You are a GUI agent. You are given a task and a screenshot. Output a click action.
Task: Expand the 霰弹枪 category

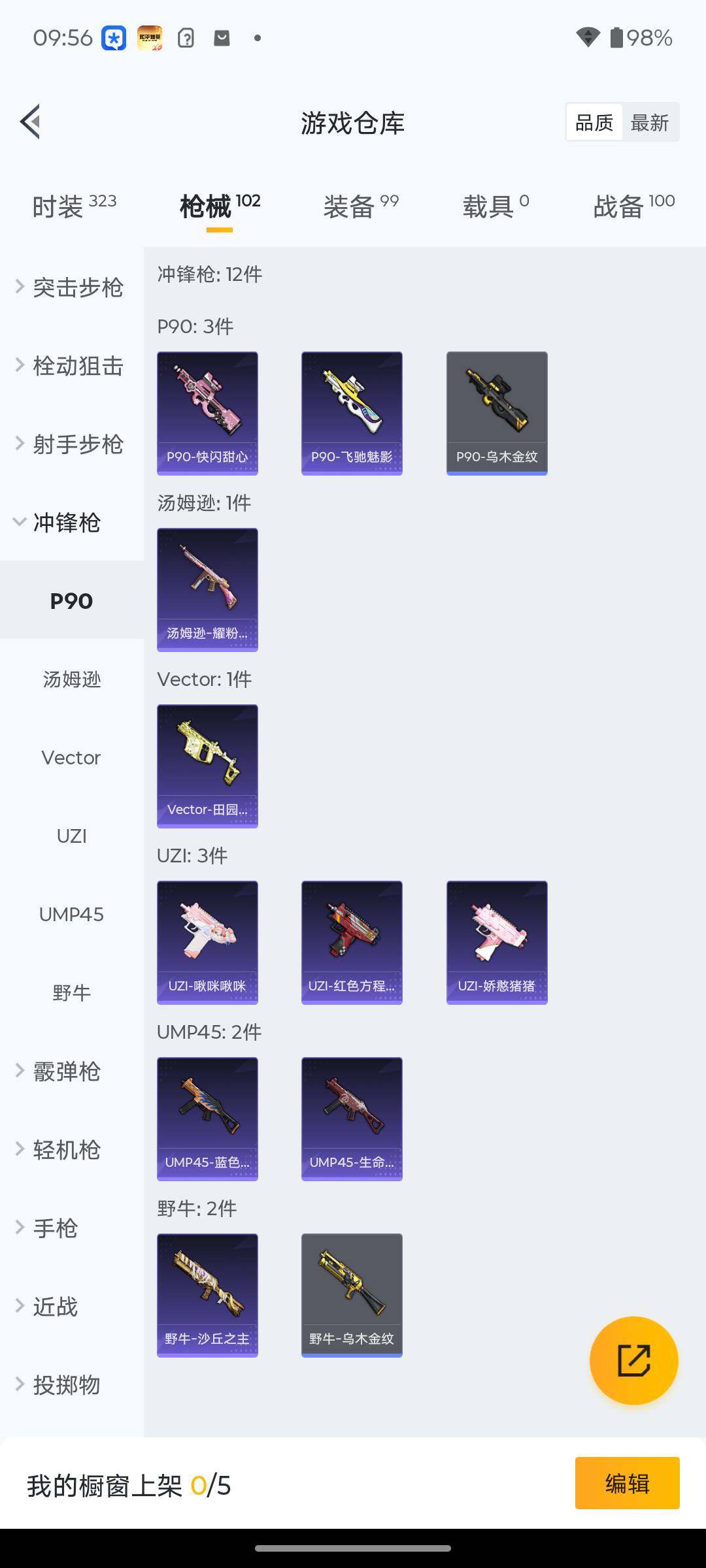(65, 1071)
